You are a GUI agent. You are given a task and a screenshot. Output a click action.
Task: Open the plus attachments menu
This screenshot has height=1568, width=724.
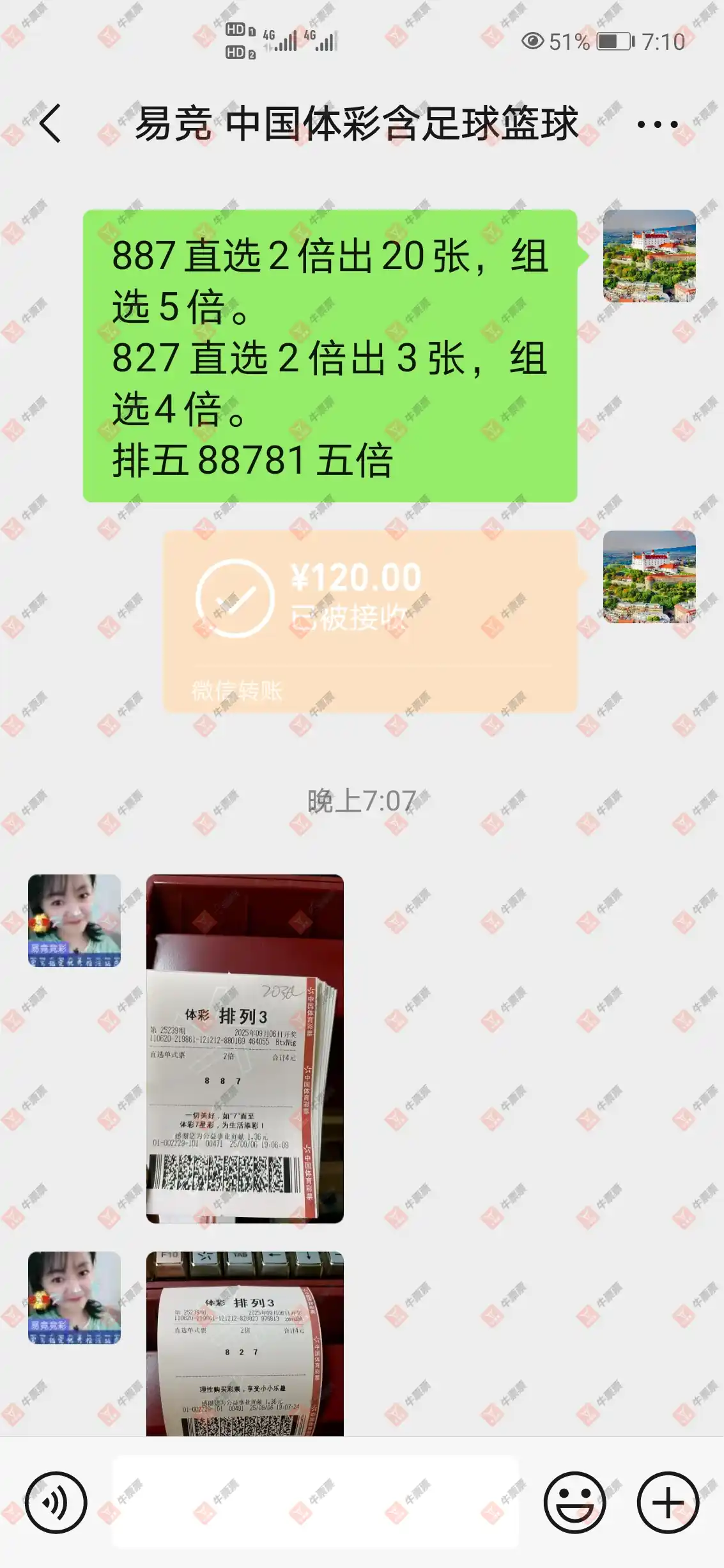668,1502
